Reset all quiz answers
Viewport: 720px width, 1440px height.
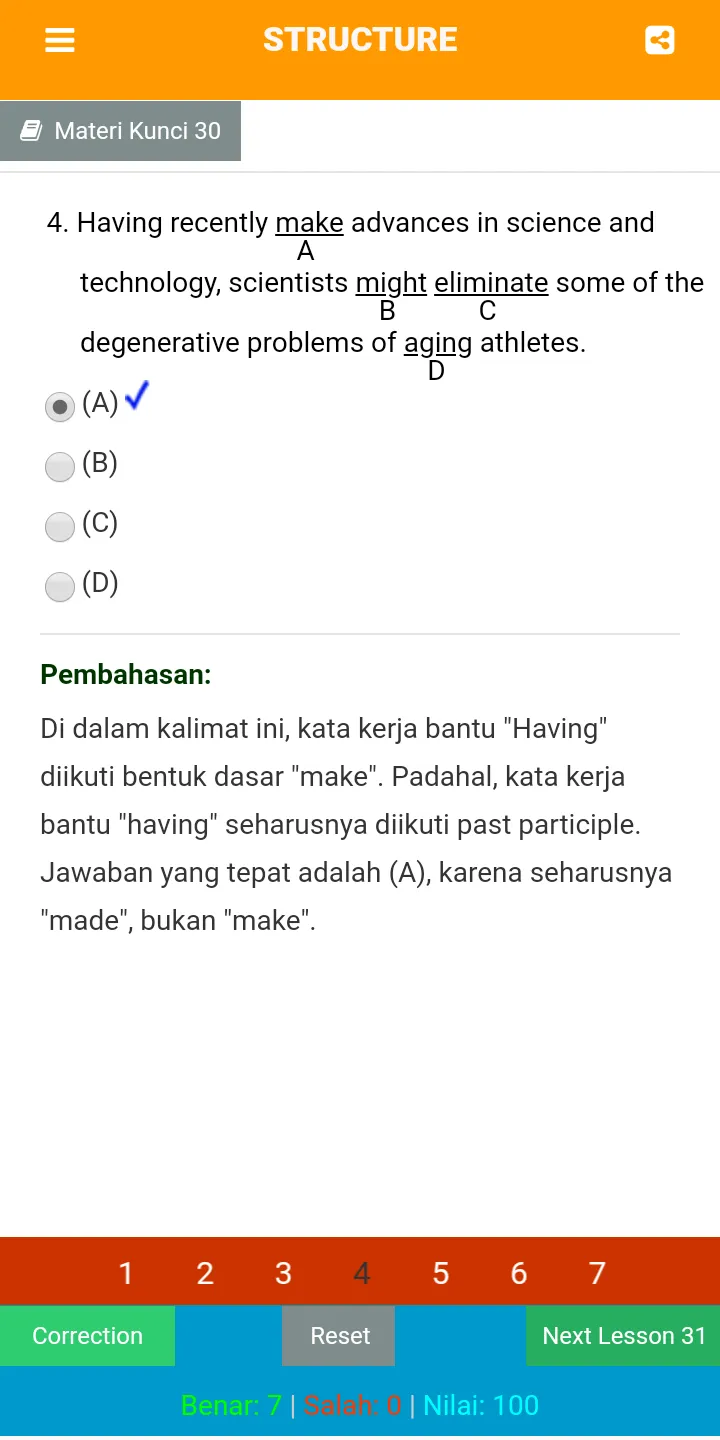pyautogui.click(x=338, y=1336)
